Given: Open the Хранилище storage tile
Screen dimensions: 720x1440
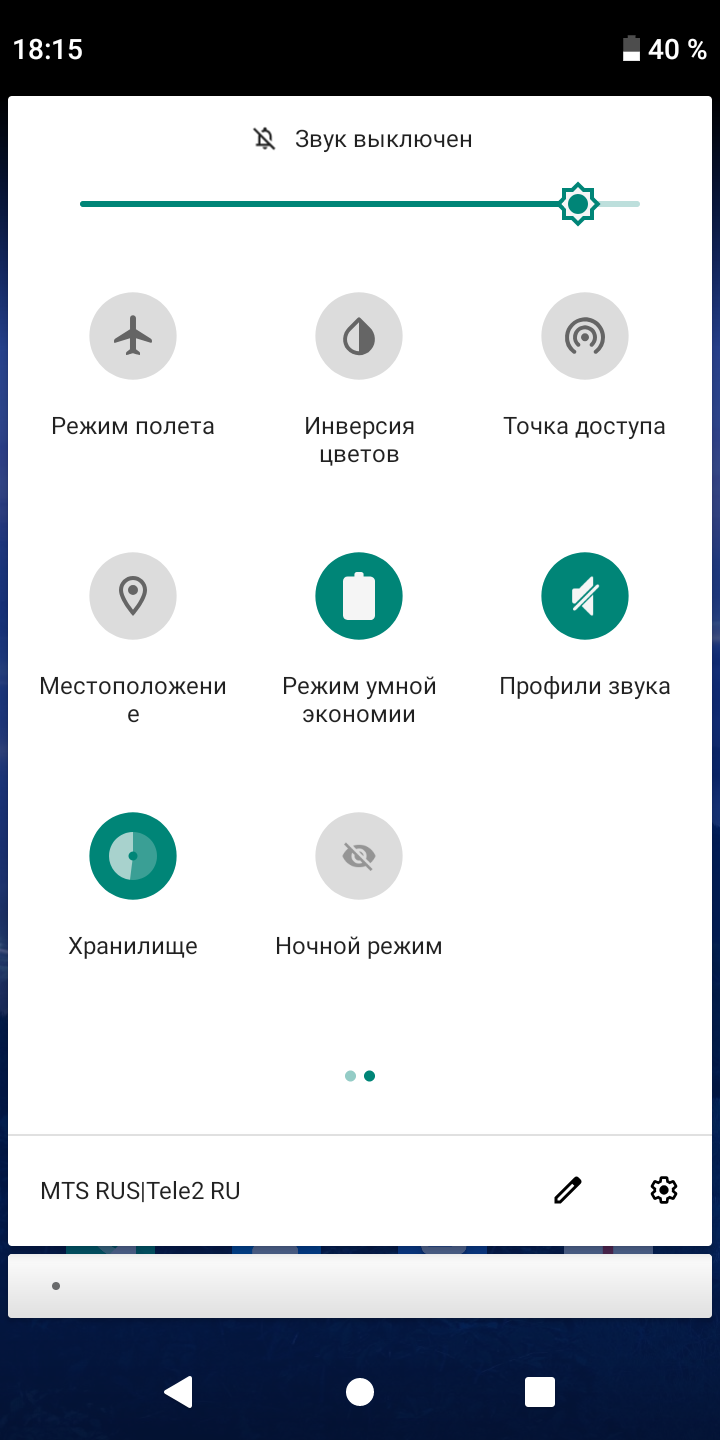Looking at the screenshot, I should pos(133,856).
